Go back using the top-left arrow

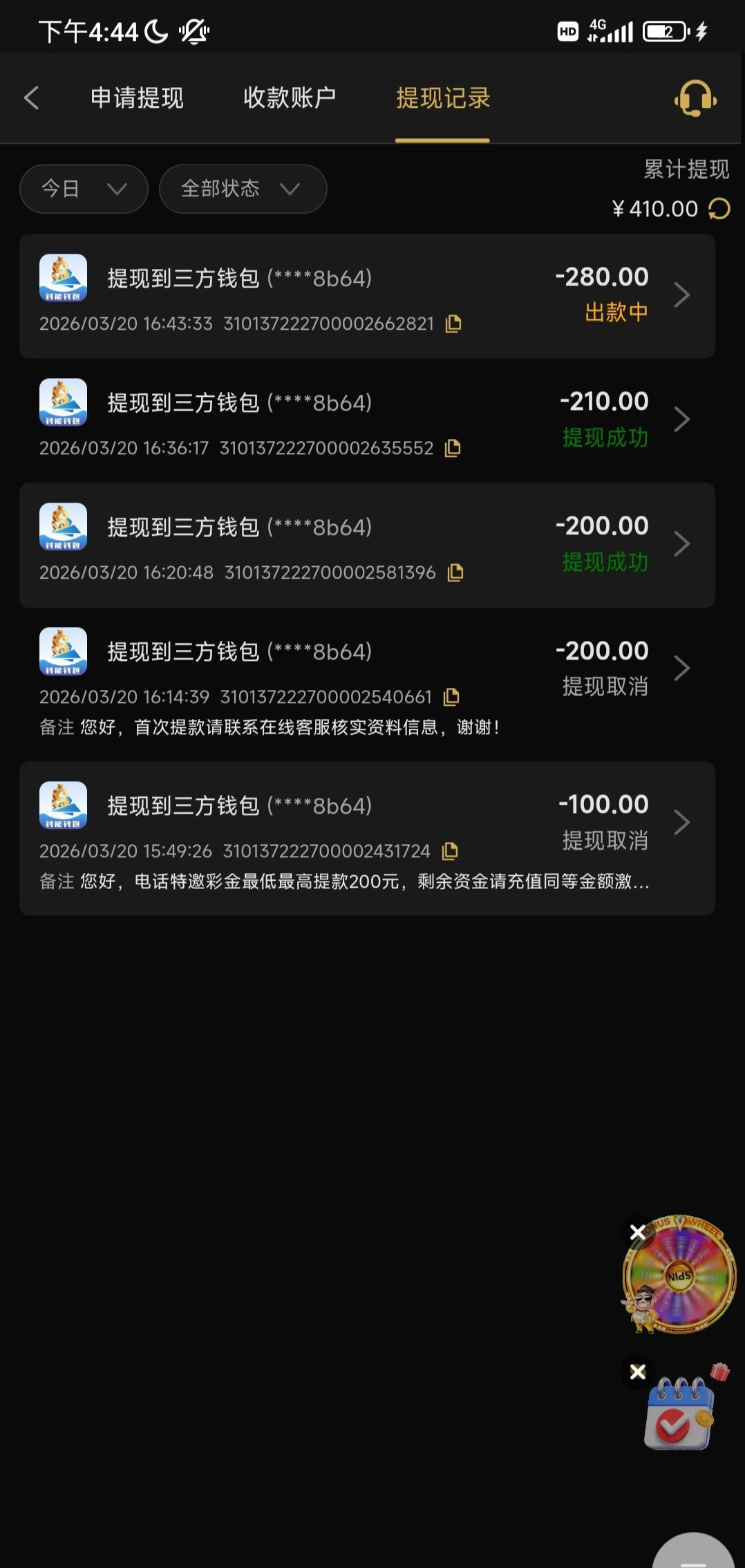coord(31,98)
